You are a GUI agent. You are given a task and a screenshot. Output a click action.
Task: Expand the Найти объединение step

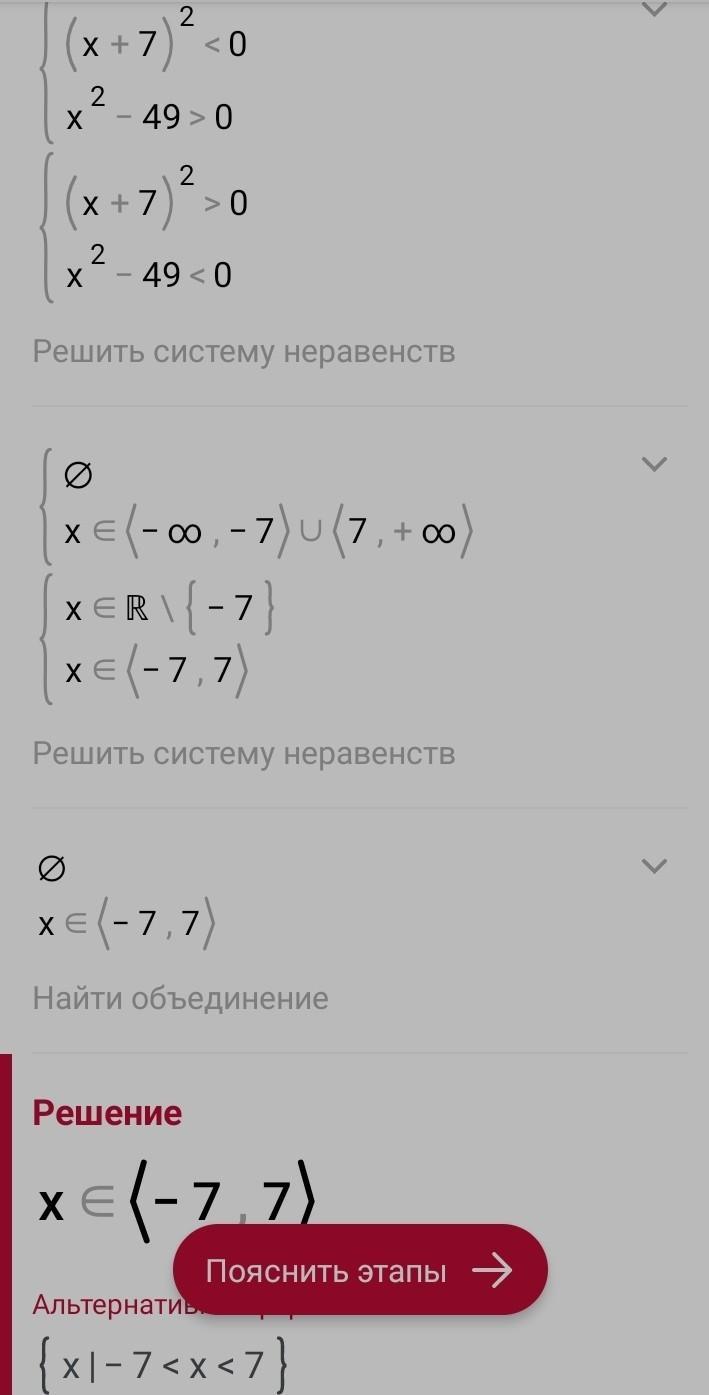[654, 866]
